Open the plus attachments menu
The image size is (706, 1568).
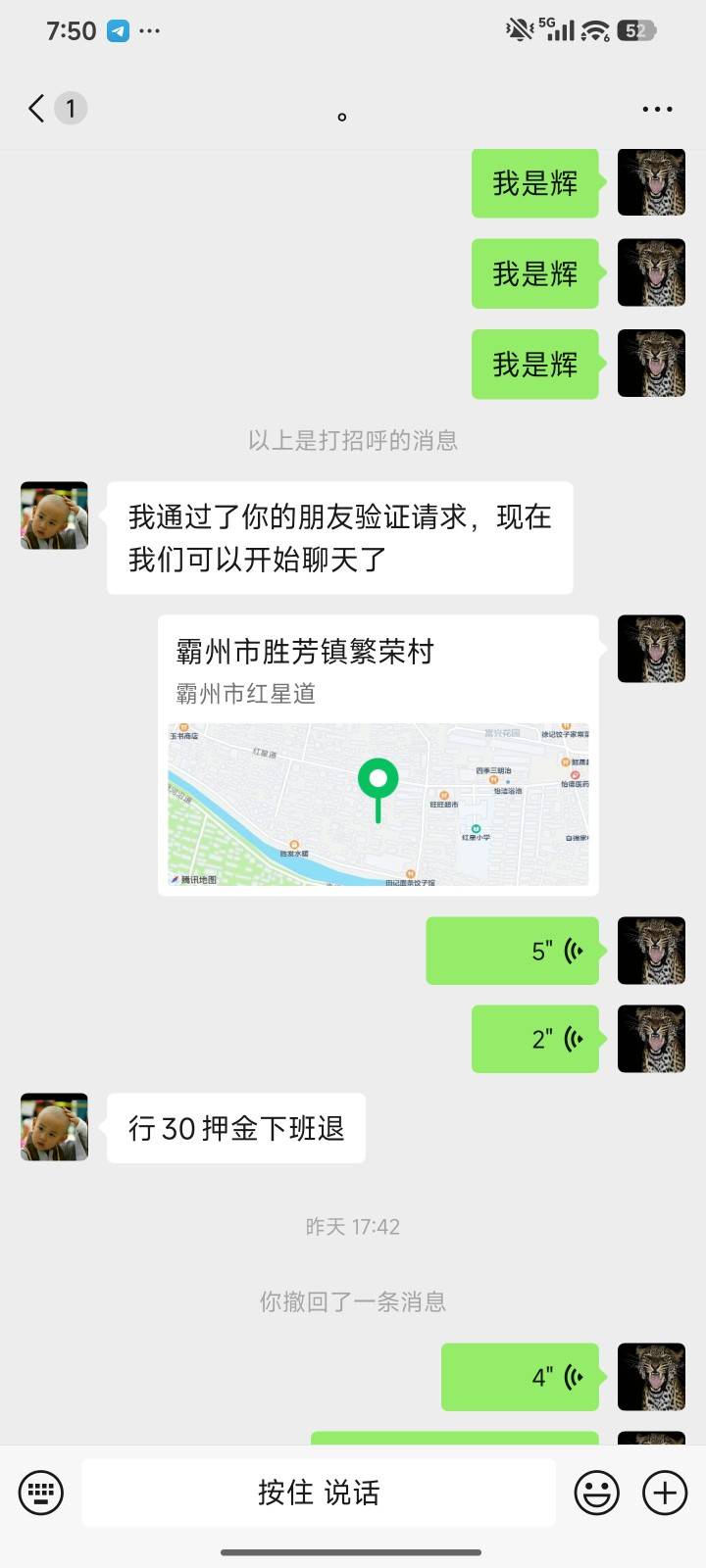point(665,1493)
